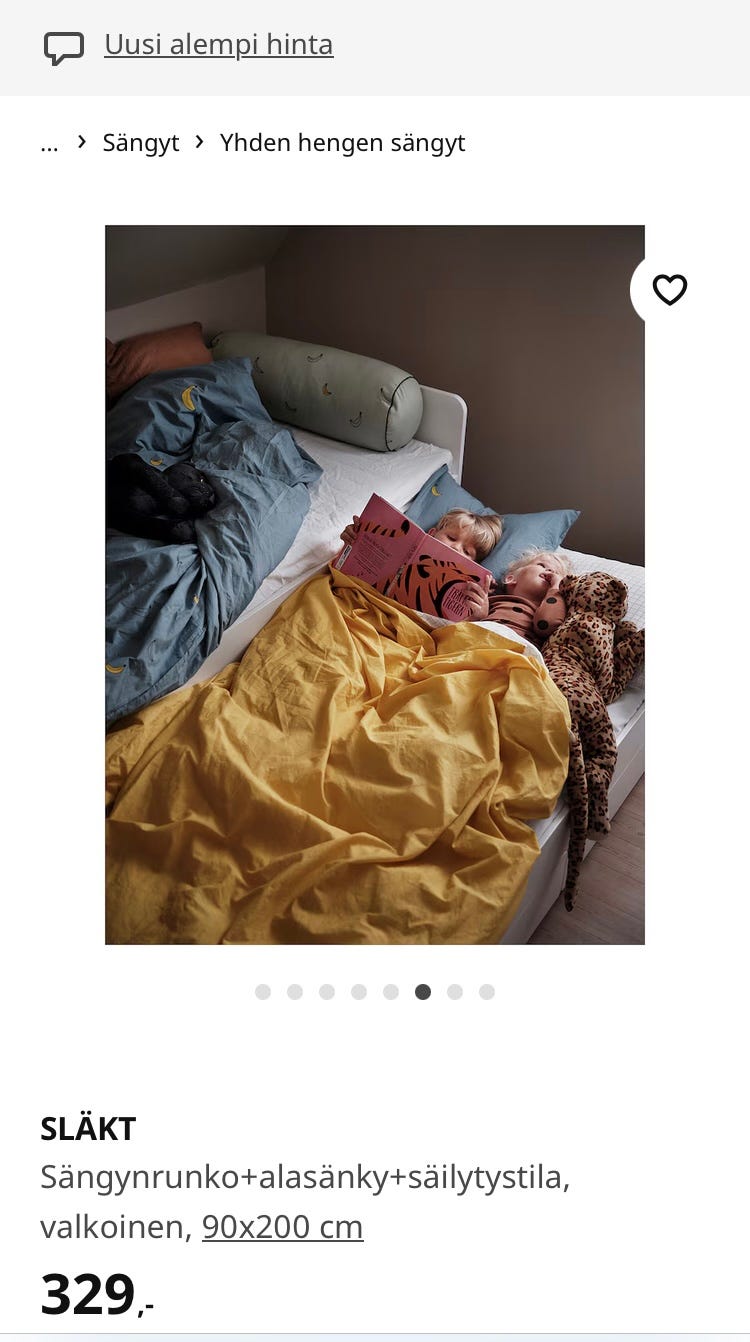
Task: Open the 90x200 cm size link
Action: [282, 1226]
